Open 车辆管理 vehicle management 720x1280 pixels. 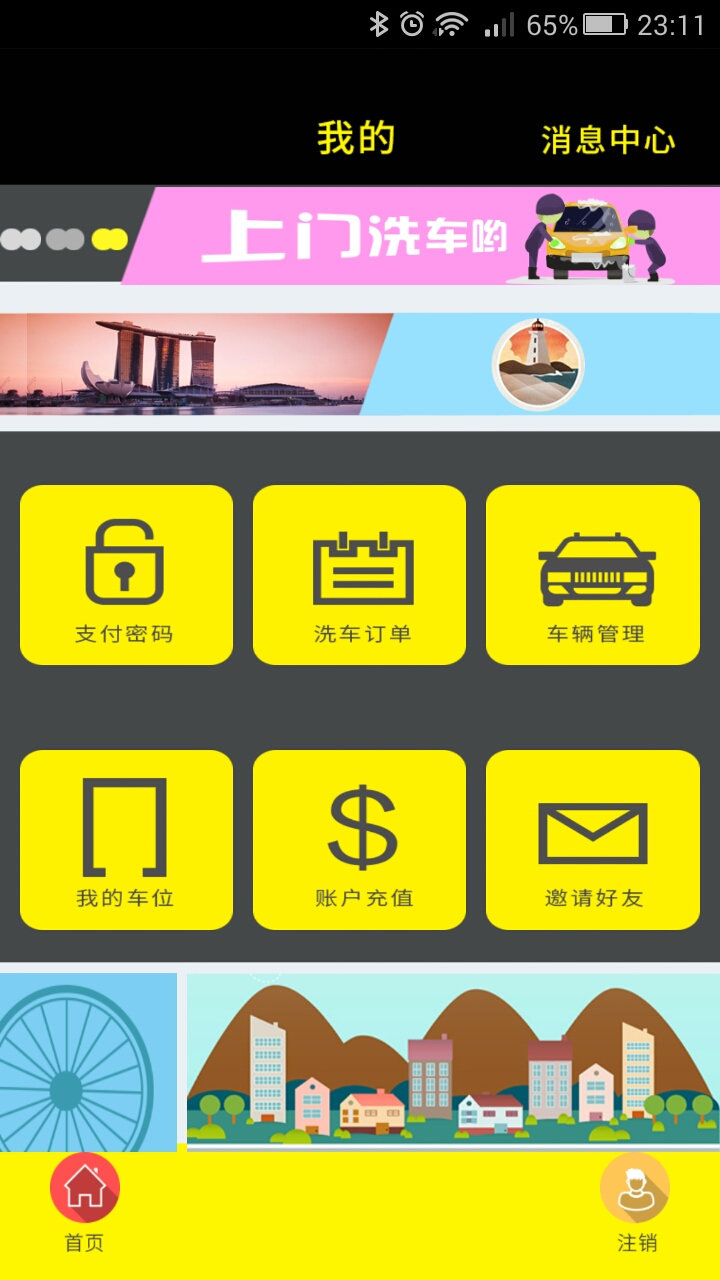pos(593,575)
